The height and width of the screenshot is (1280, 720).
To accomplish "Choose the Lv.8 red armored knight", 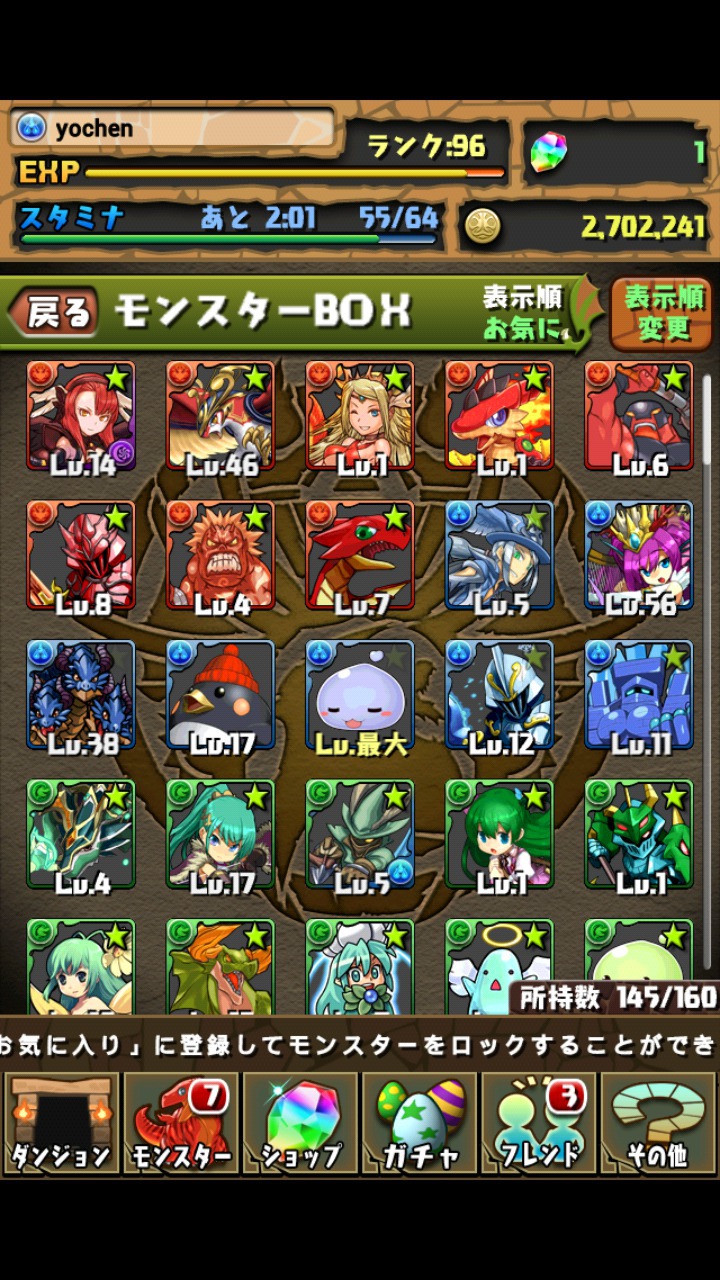I will click(x=81, y=555).
